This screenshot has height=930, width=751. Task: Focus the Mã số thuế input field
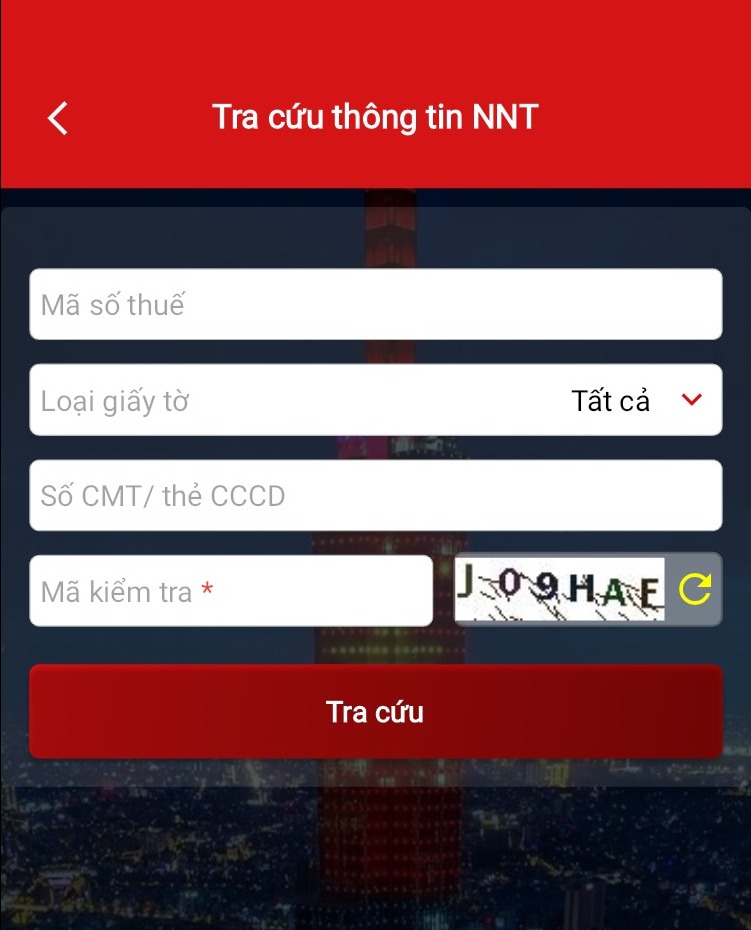tap(376, 304)
